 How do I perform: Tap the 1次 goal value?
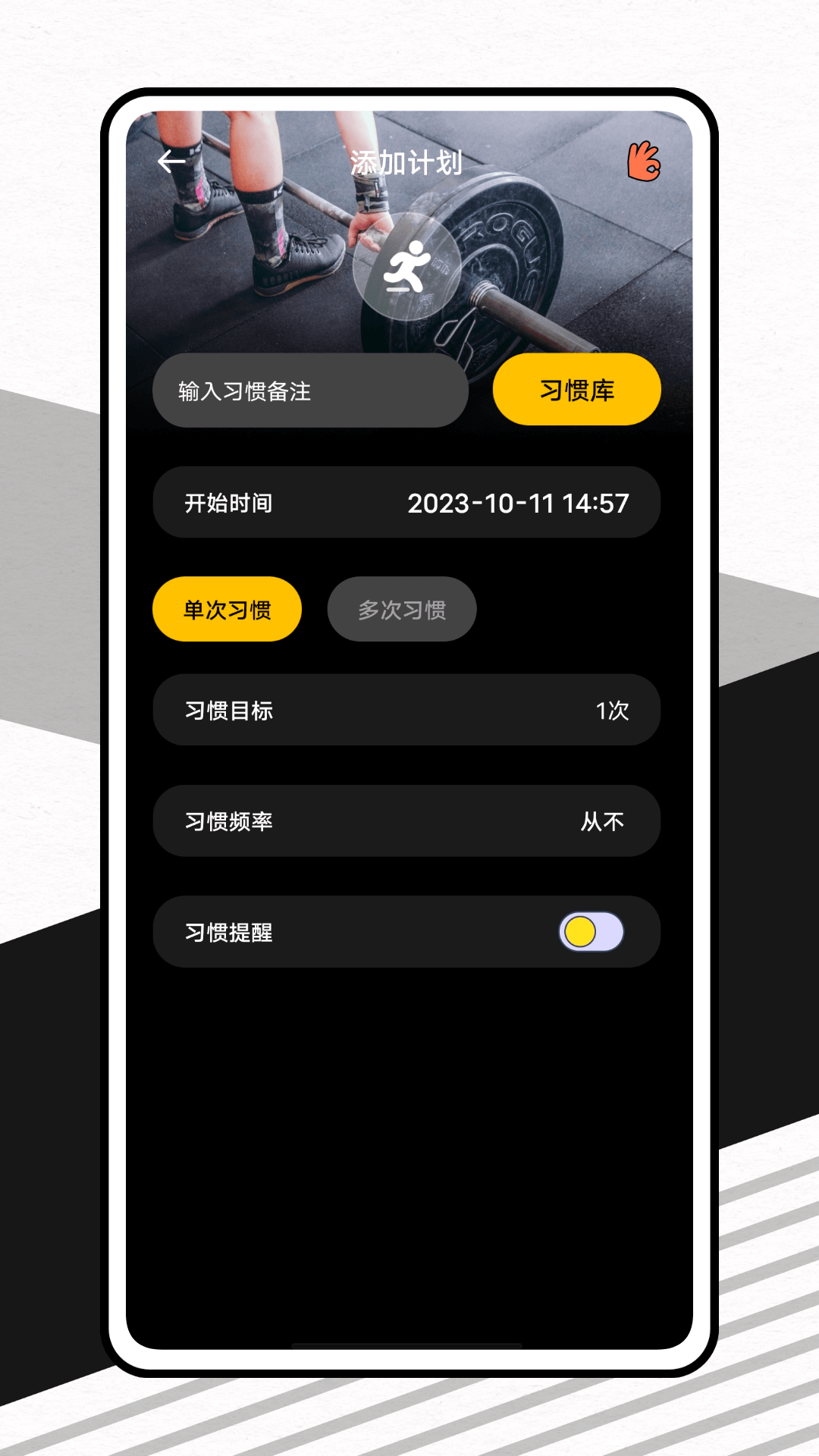click(616, 711)
